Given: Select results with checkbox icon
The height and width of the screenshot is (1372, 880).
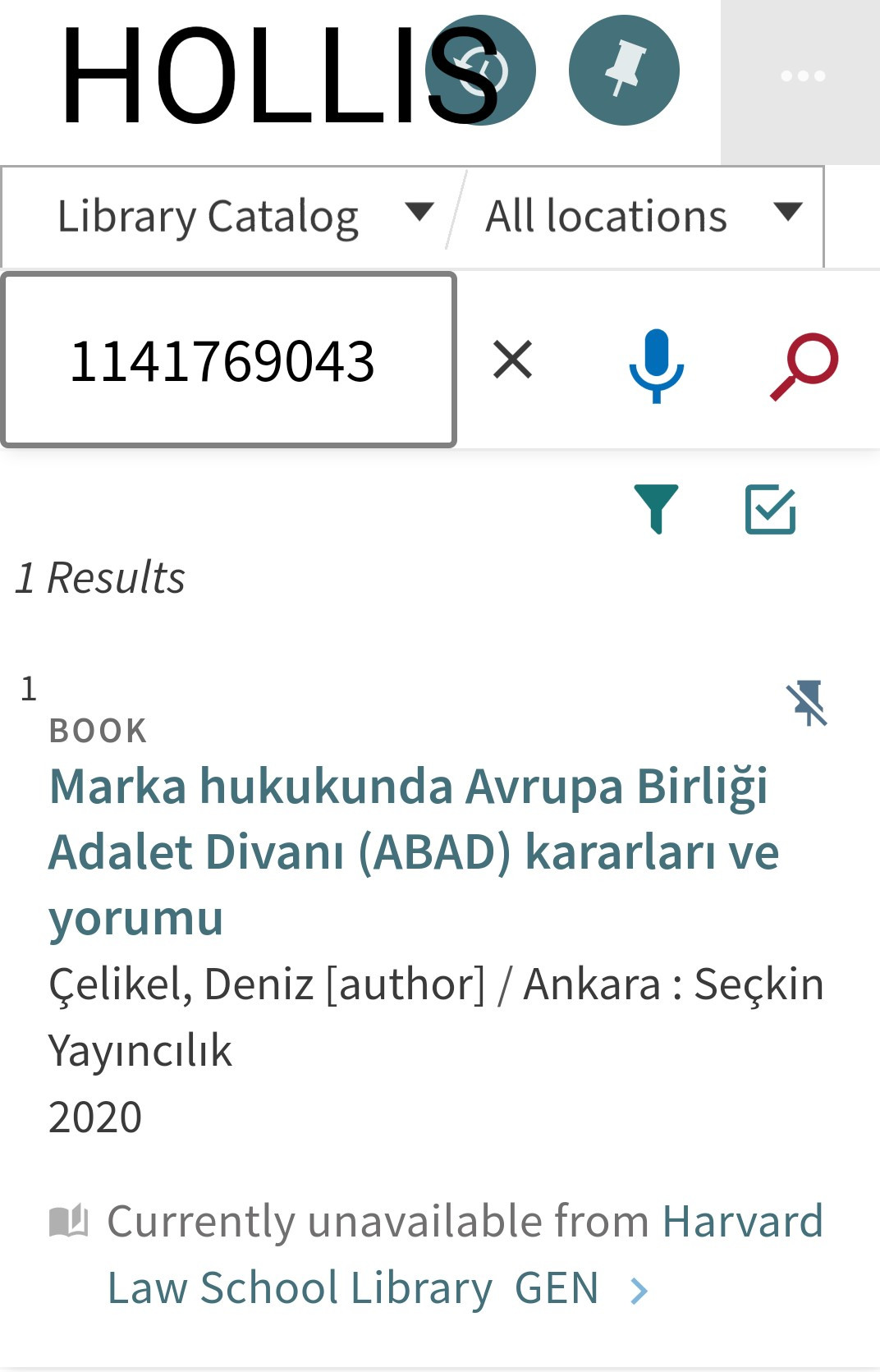Looking at the screenshot, I should 770,510.
